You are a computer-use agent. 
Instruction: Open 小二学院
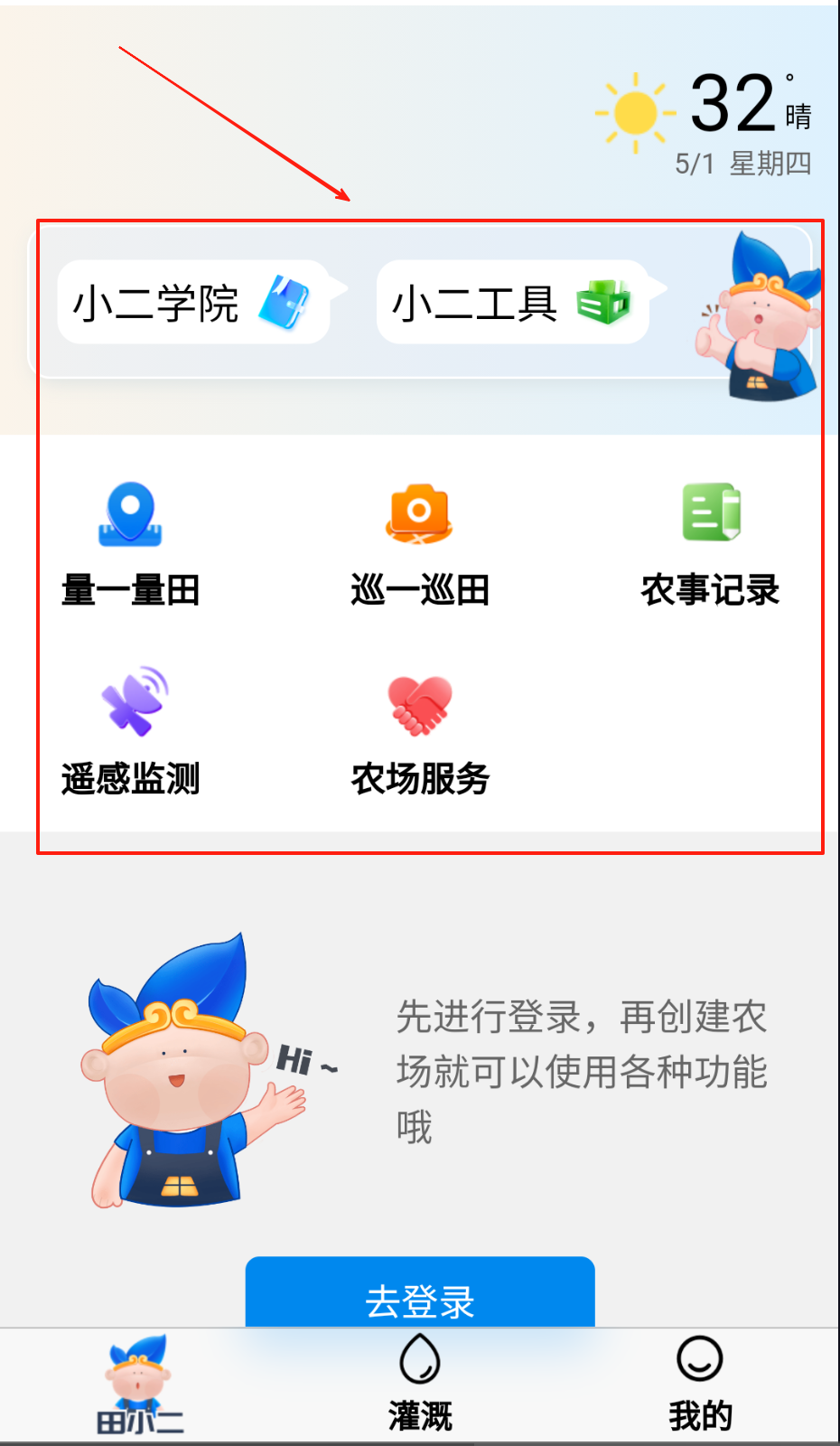(192, 303)
